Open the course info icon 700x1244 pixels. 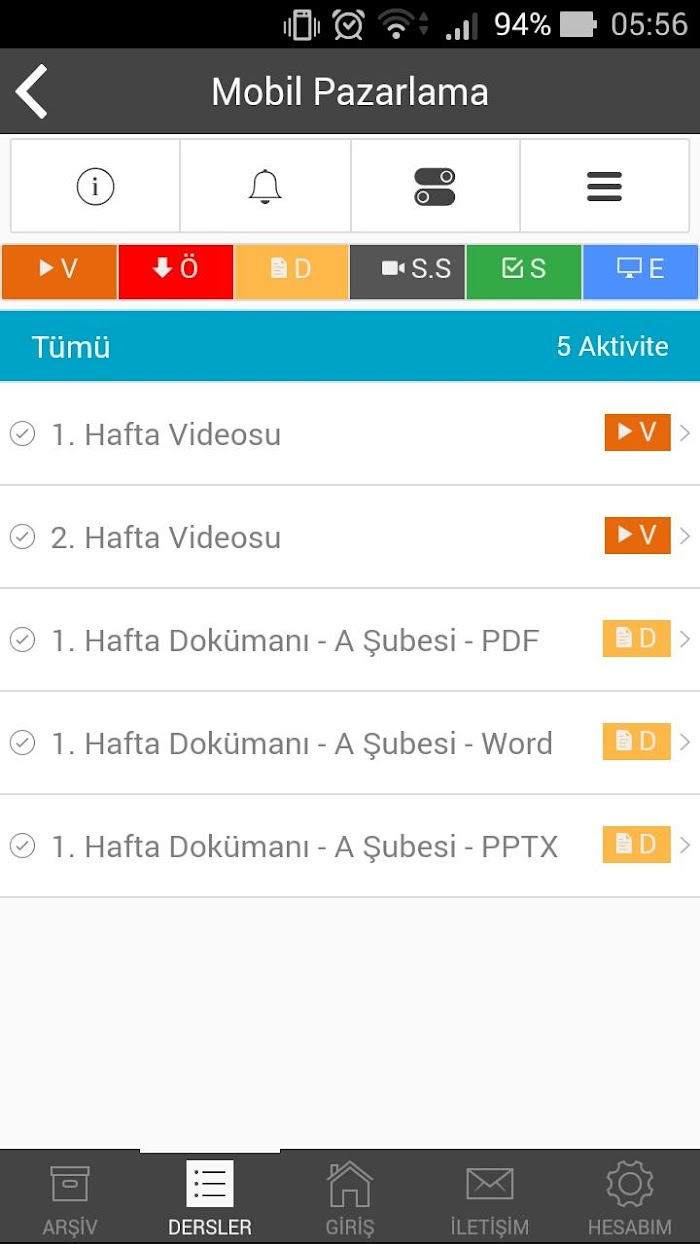(96, 186)
